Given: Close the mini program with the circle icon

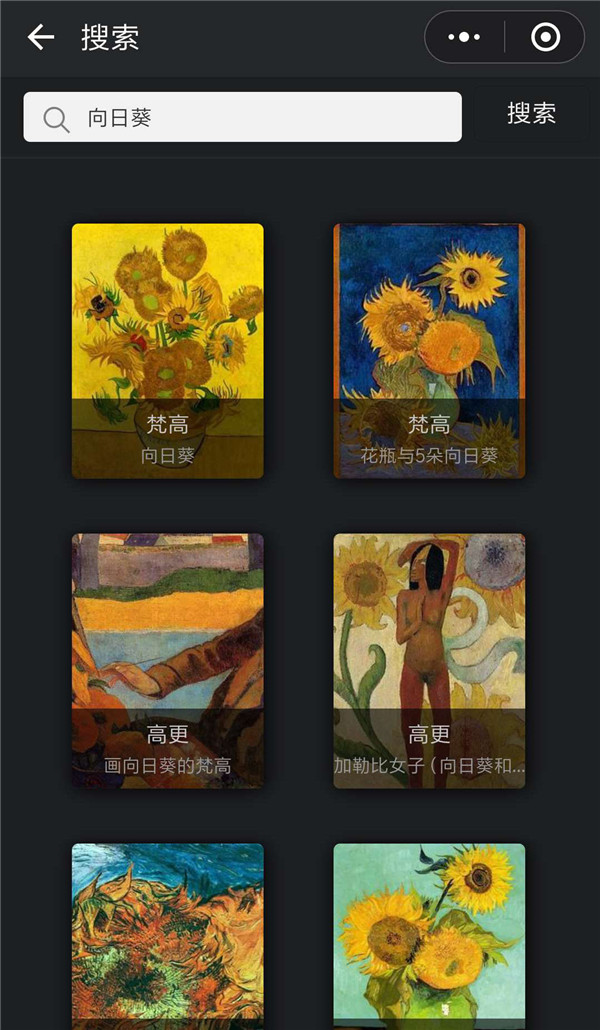Looking at the screenshot, I should click(545, 38).
